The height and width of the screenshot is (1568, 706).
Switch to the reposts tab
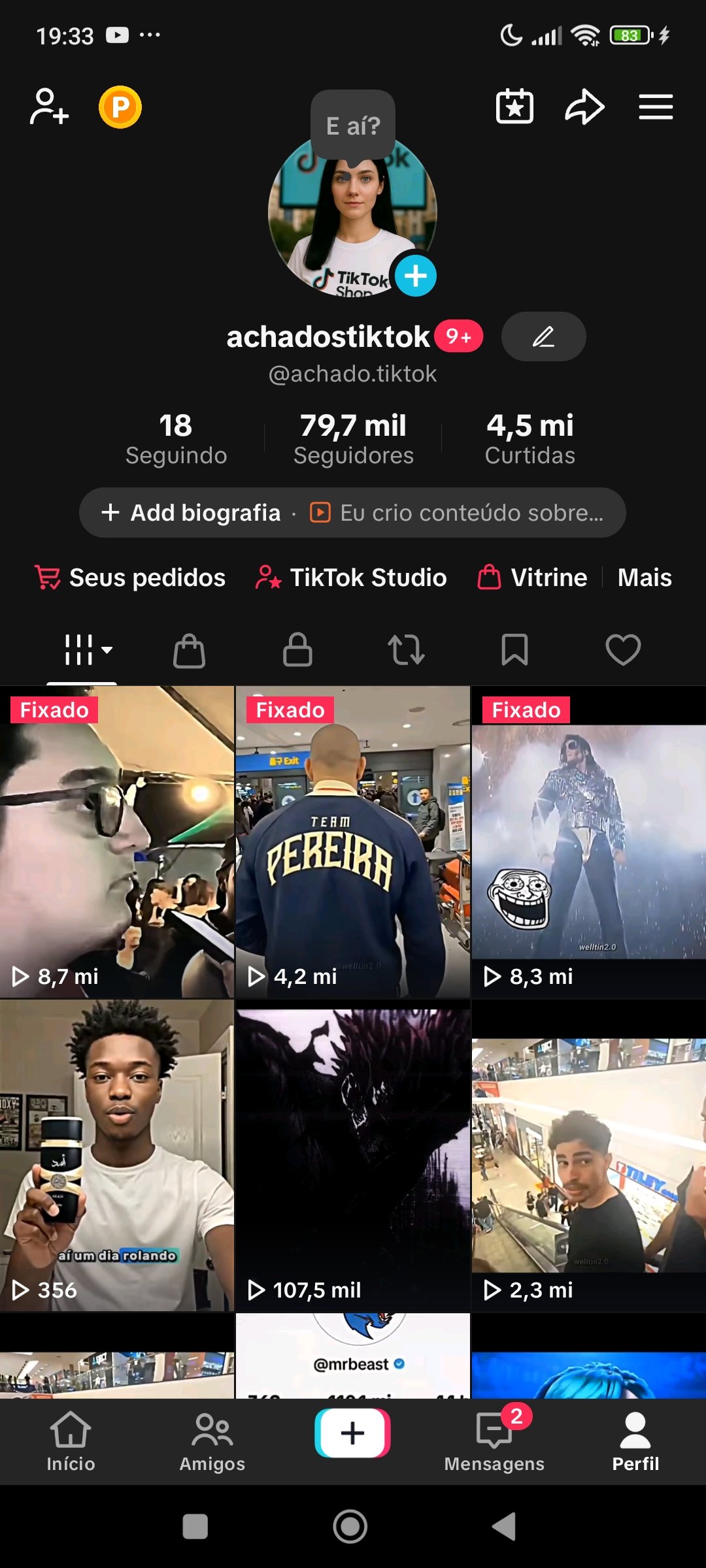pos(406,650)
